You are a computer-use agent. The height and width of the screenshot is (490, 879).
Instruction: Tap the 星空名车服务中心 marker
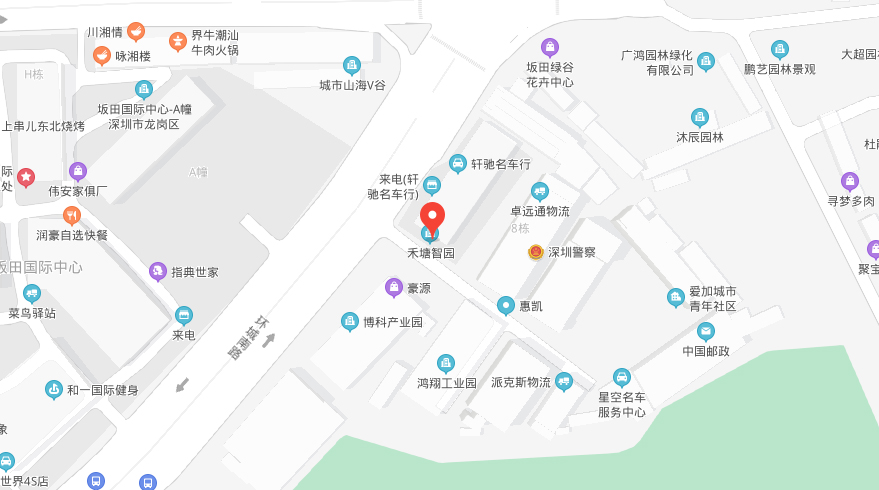click(x=622, y=378)
